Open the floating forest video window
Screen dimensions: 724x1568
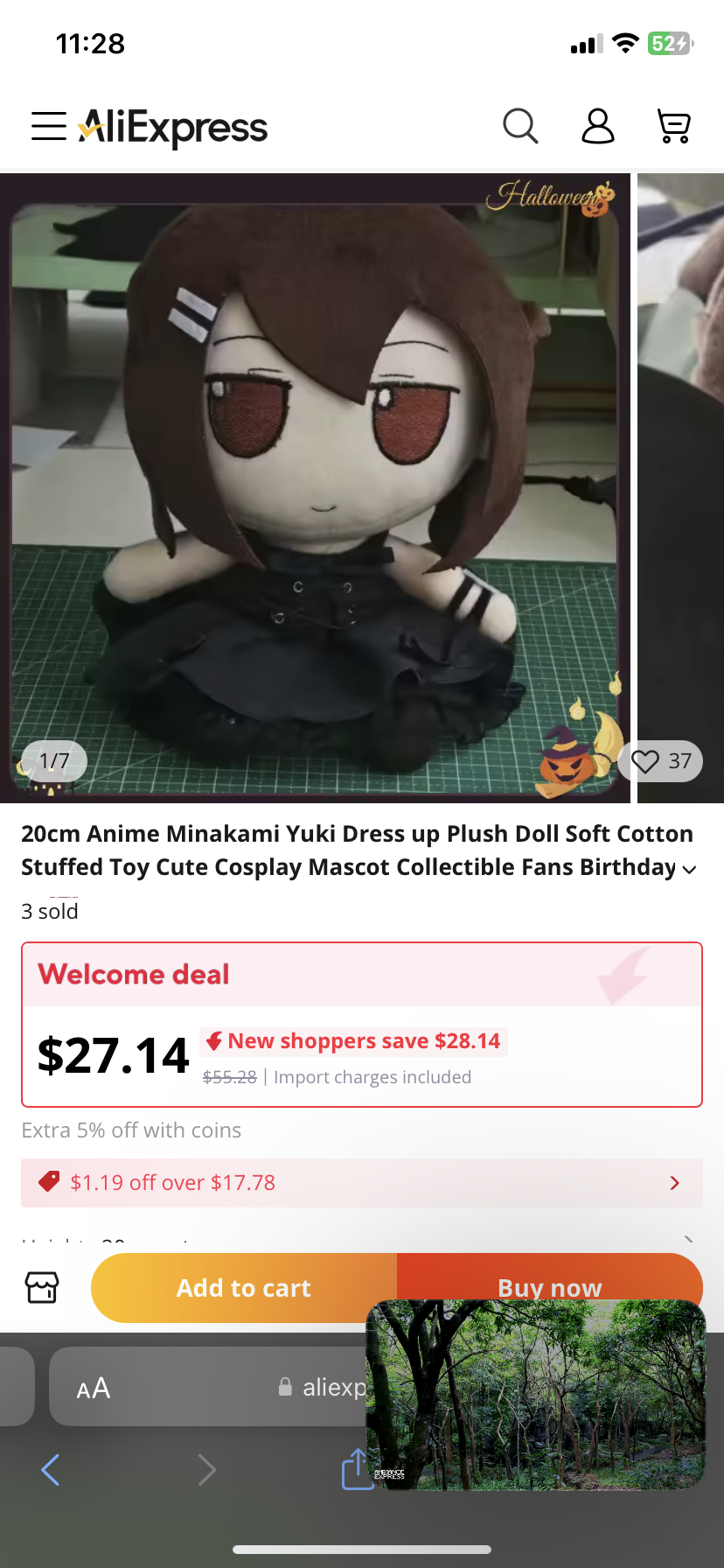click(x=536, y=1395)
